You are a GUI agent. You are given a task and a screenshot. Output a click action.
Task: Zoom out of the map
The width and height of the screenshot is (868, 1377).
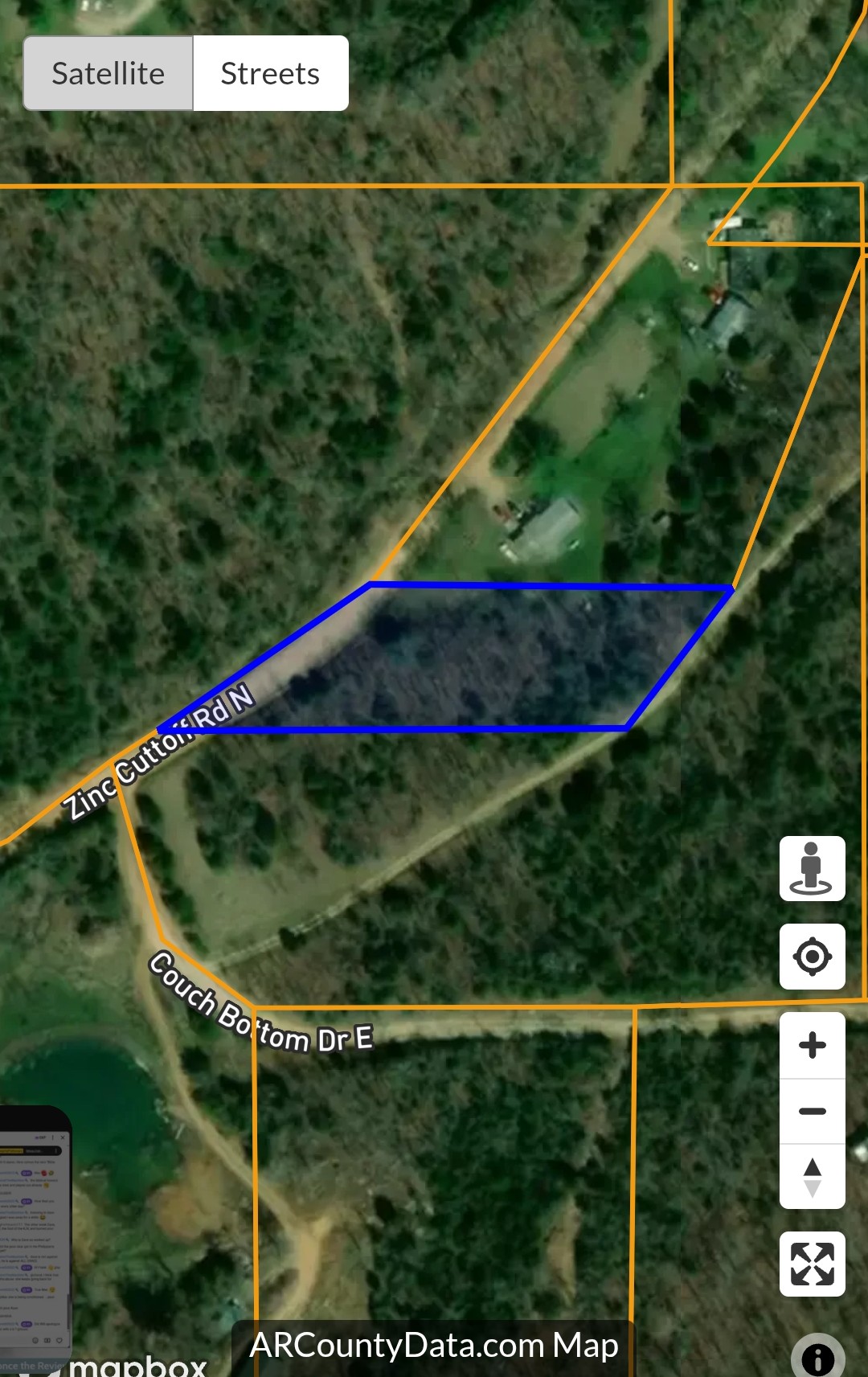812,1111
